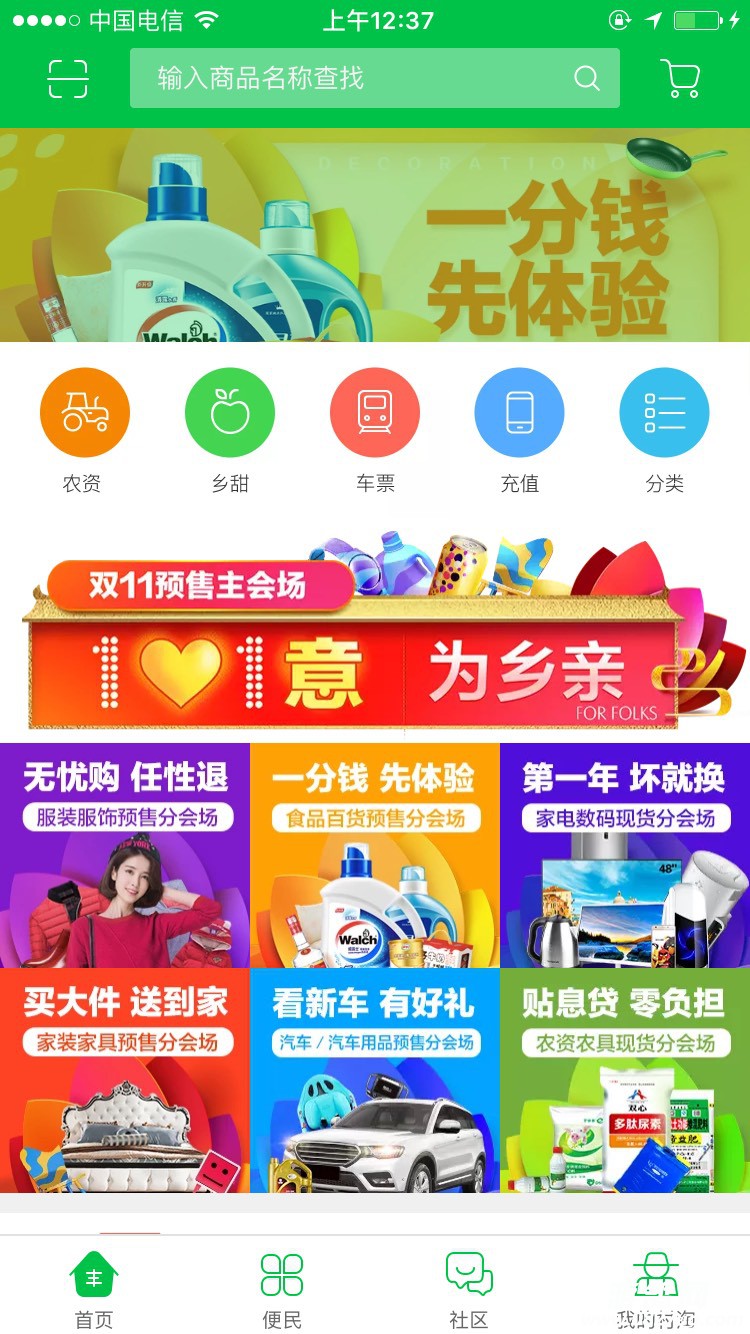Open 家装家具预售分会场 tile
The height and width of the screenshot is (1334, 750).
click(x=125, y=1080)
